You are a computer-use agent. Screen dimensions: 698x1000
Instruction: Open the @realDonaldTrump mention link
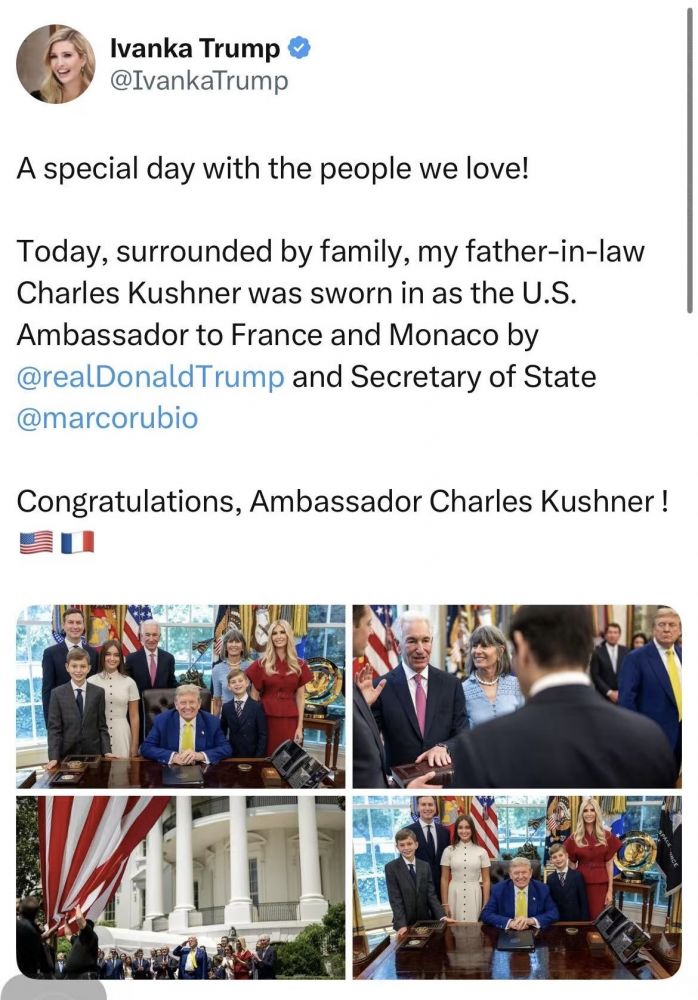pos(151,377)
